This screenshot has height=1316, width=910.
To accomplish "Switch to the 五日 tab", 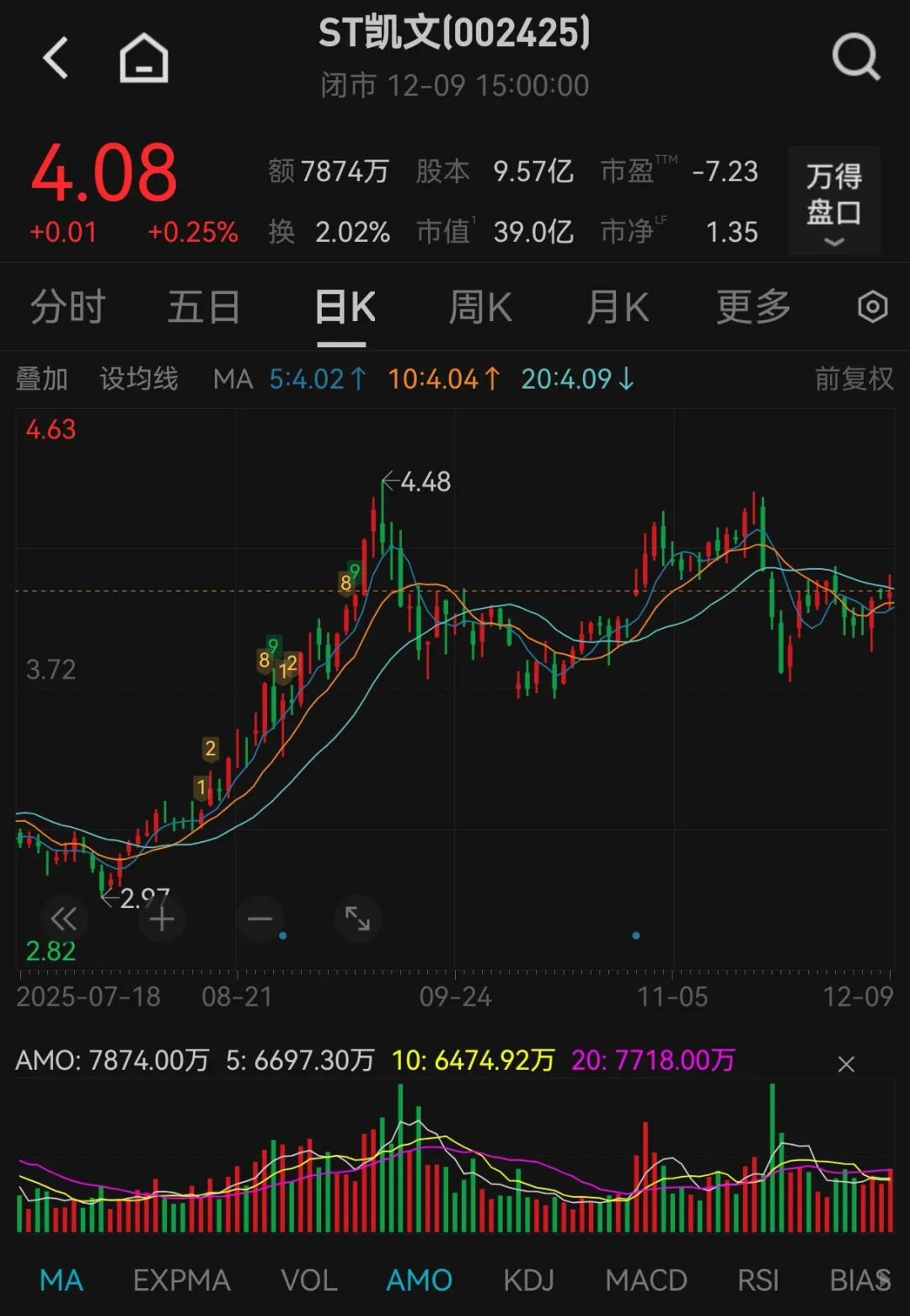I will click(x=204, y=307).
